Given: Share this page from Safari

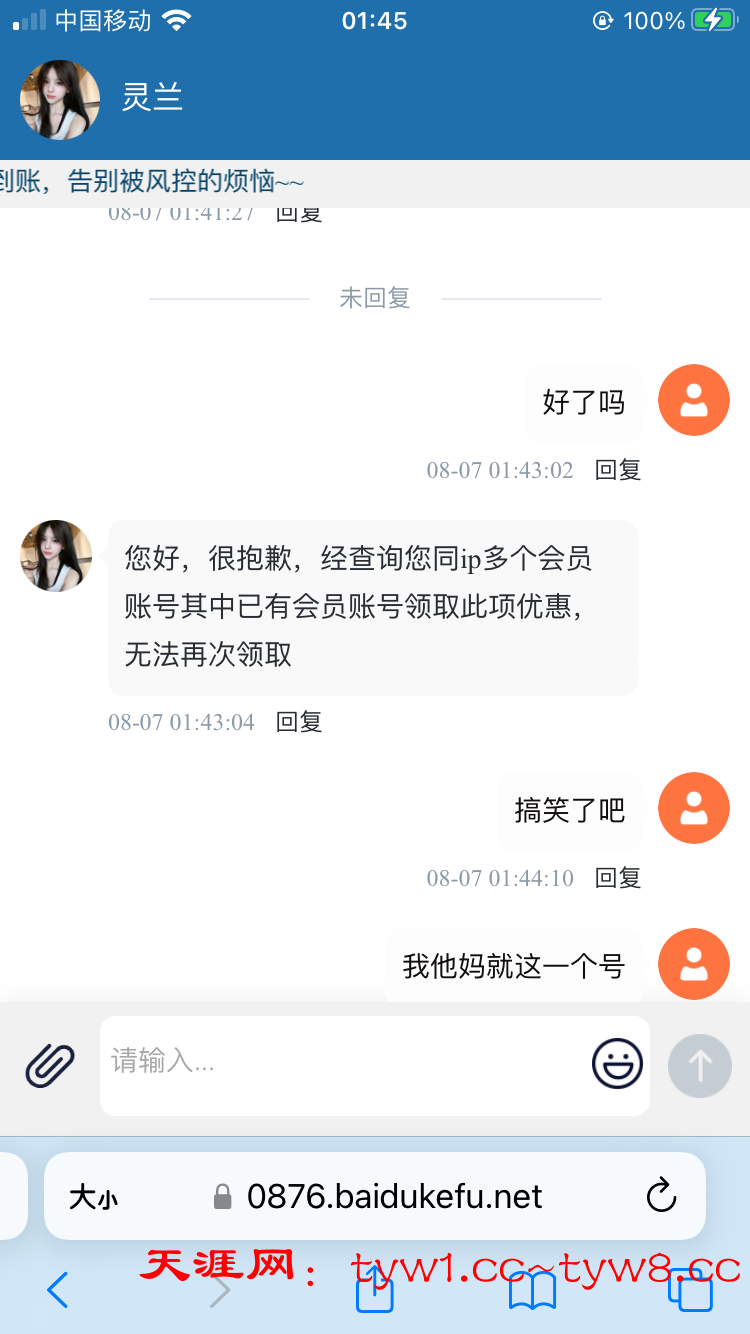Looking at the screenshot, I should pos(375,1290).
